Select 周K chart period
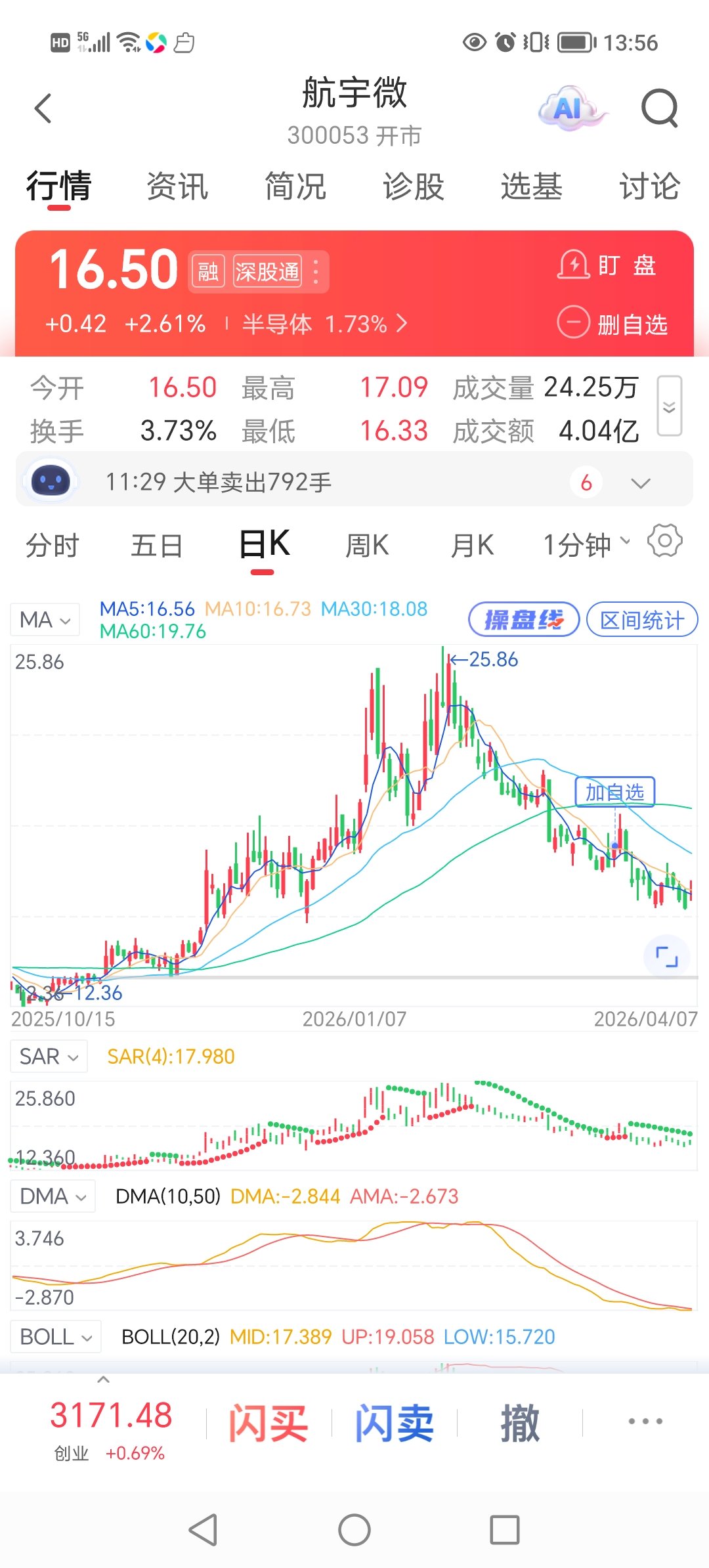The image size is (709, 1568). pos(367,545)
